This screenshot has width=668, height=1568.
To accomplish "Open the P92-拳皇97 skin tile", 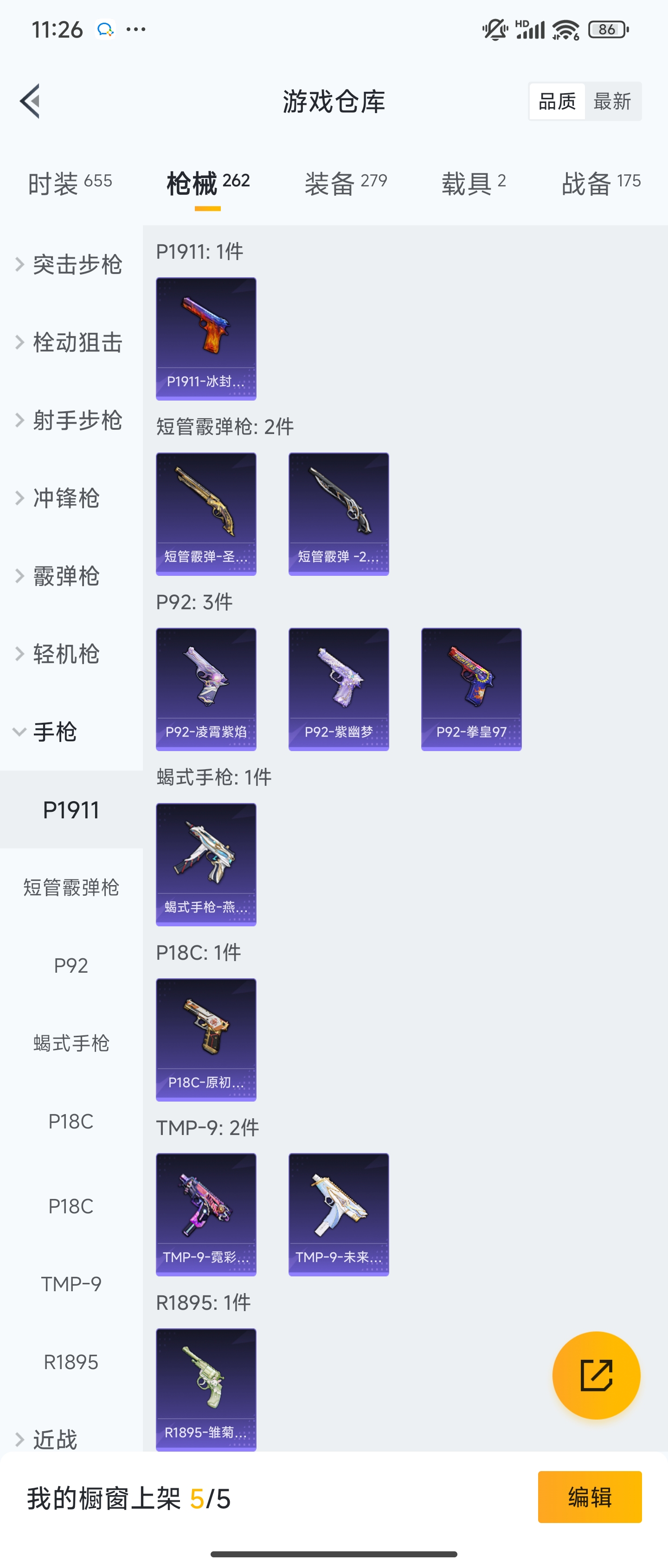I will [471, 689].
